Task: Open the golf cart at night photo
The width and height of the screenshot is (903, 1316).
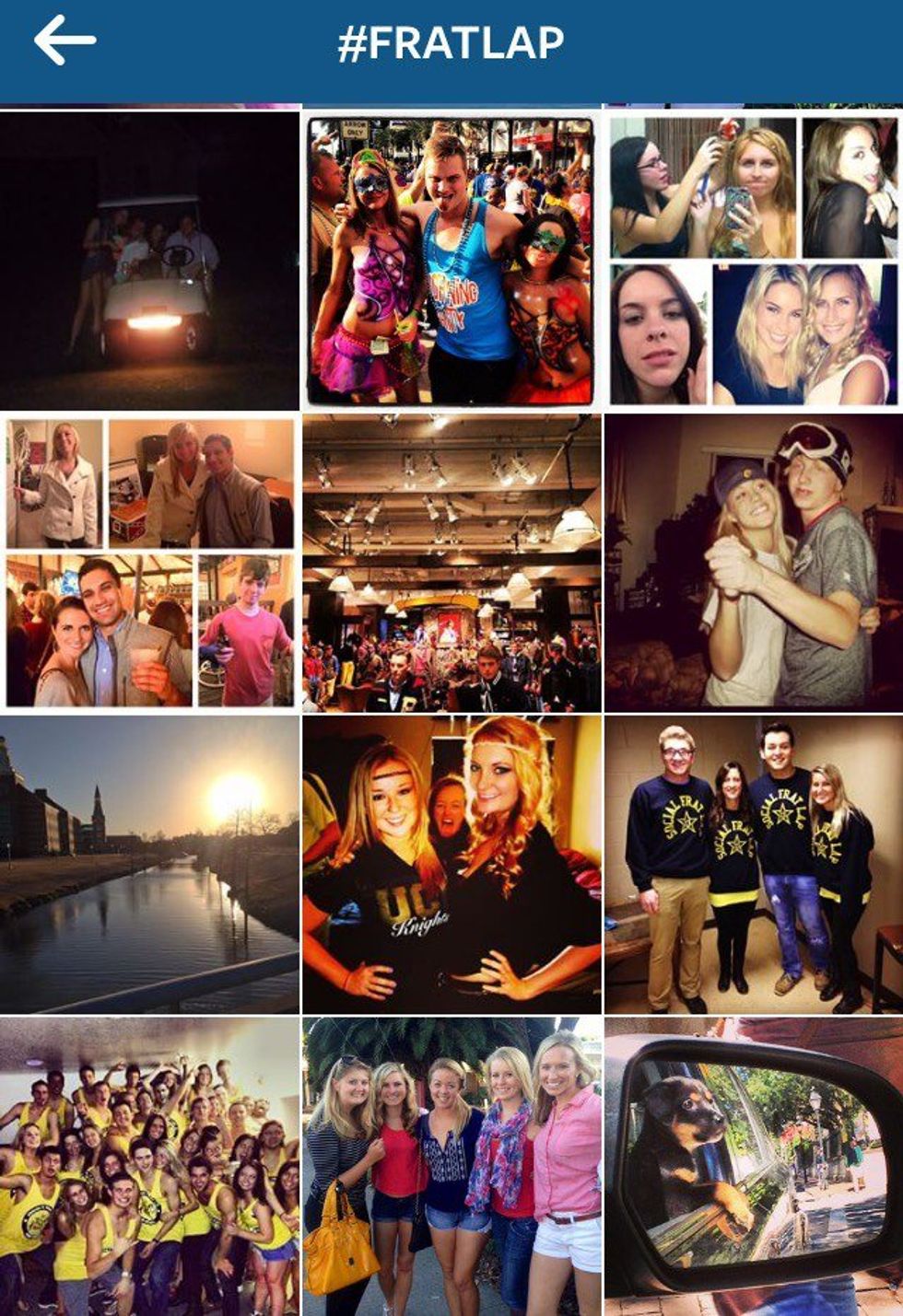Action: click(149, 260)
